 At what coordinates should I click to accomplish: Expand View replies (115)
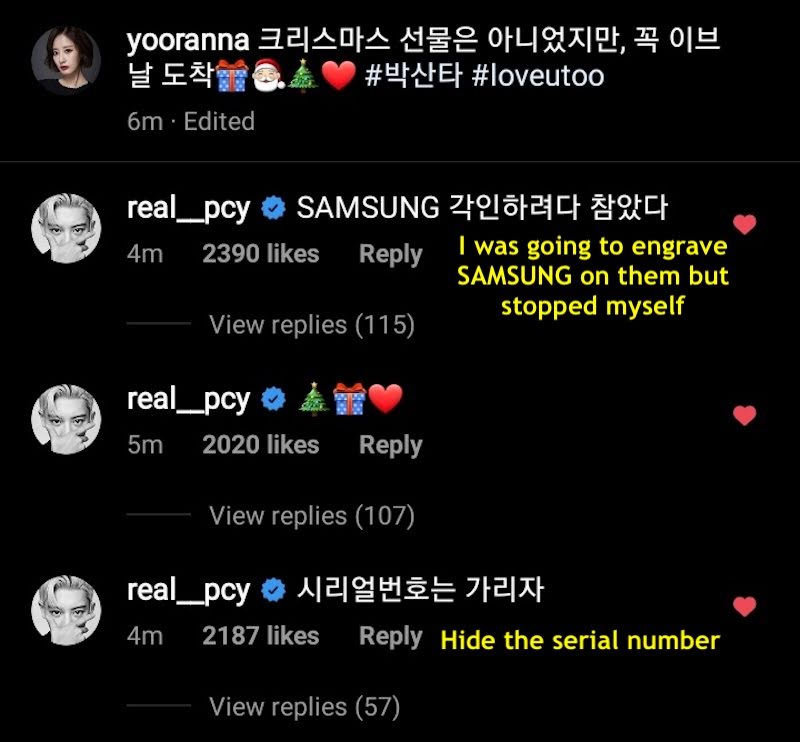click(312, 324)
